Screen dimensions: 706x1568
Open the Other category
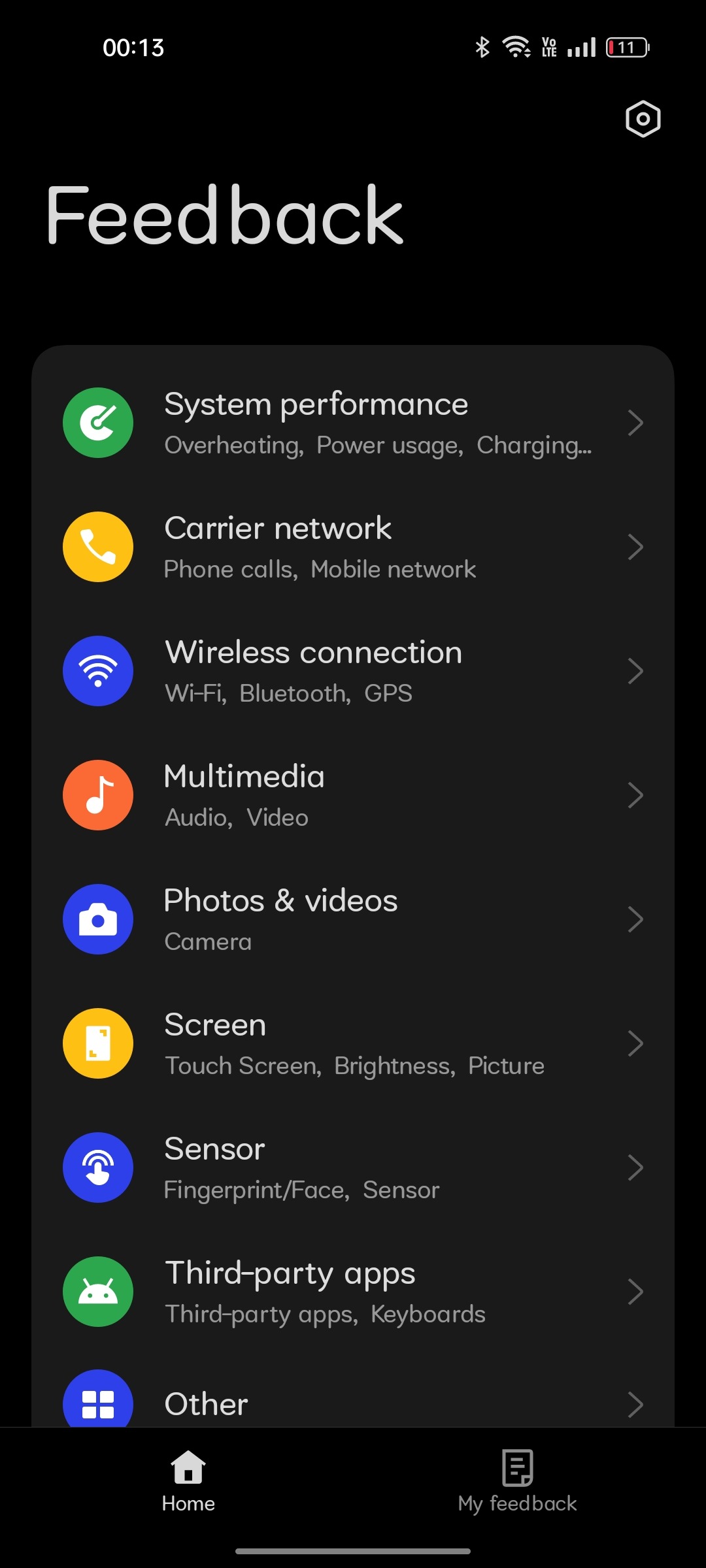[x=353, y=1403]
